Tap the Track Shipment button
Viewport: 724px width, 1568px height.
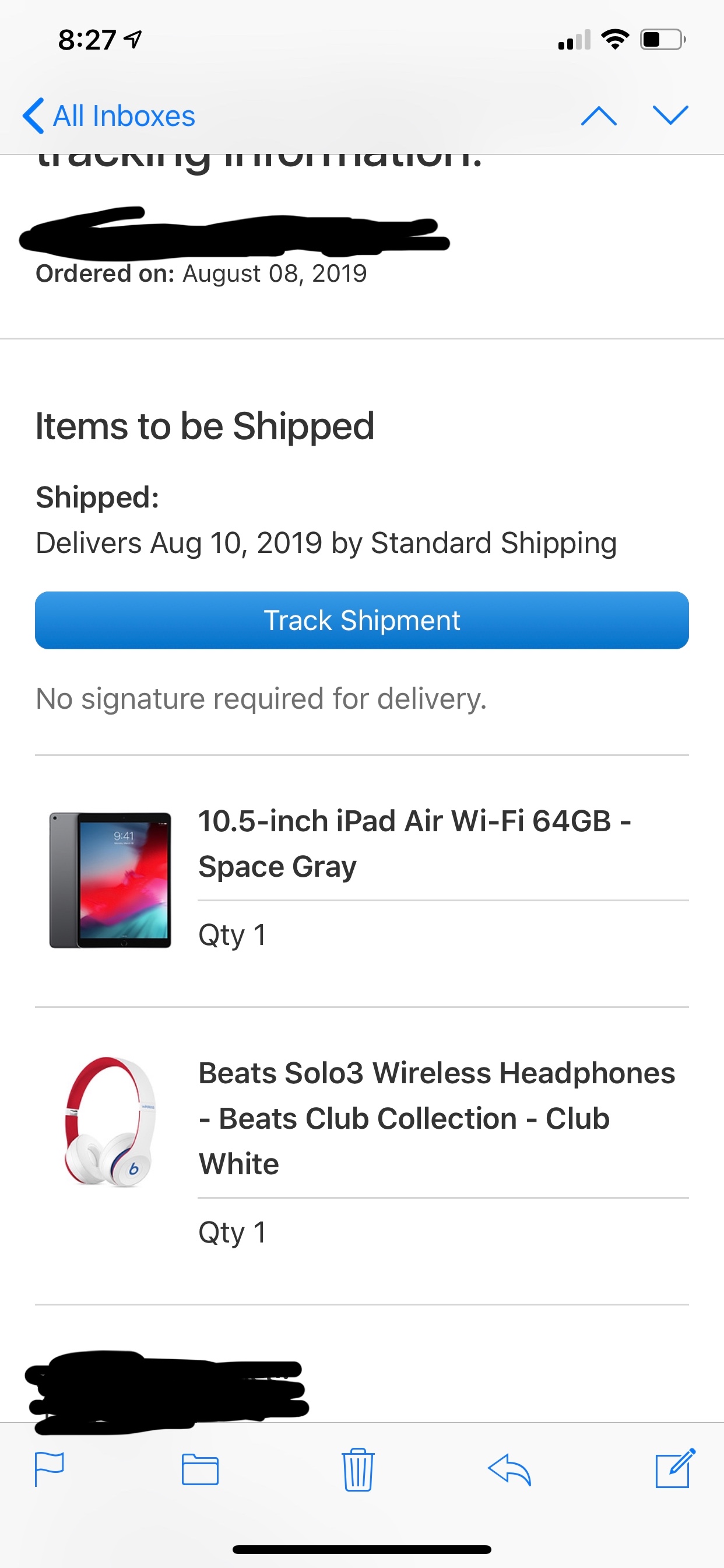coord(361,620)
